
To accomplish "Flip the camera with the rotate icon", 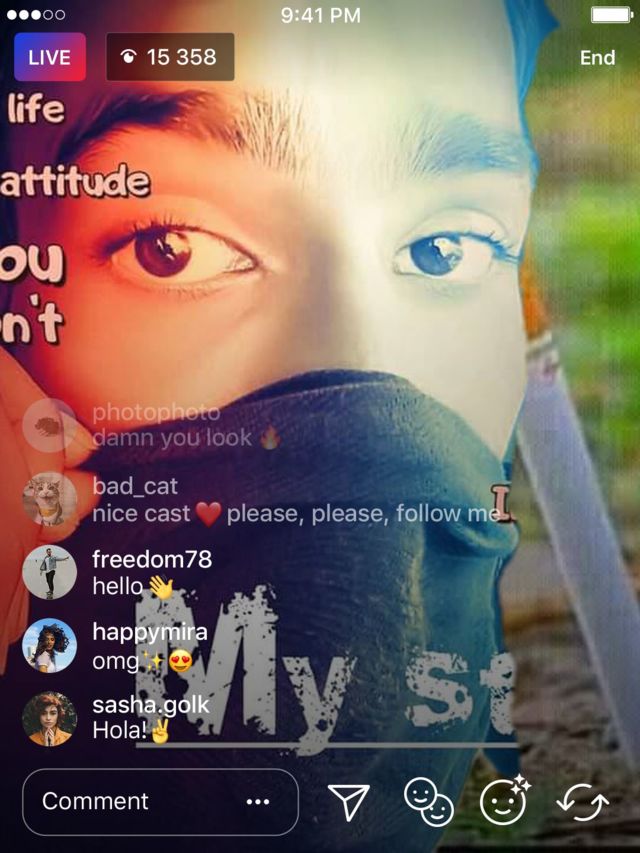I will tap(582, 802).
